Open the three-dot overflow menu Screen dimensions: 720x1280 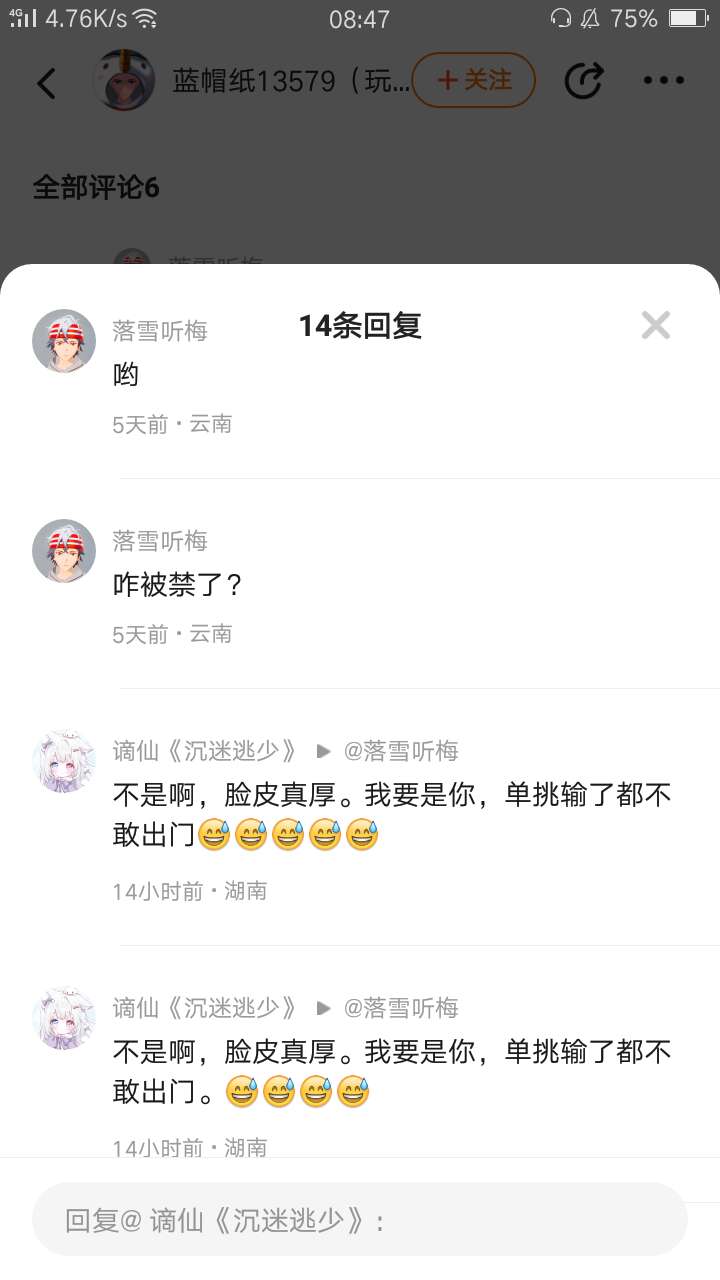point(663,81)
